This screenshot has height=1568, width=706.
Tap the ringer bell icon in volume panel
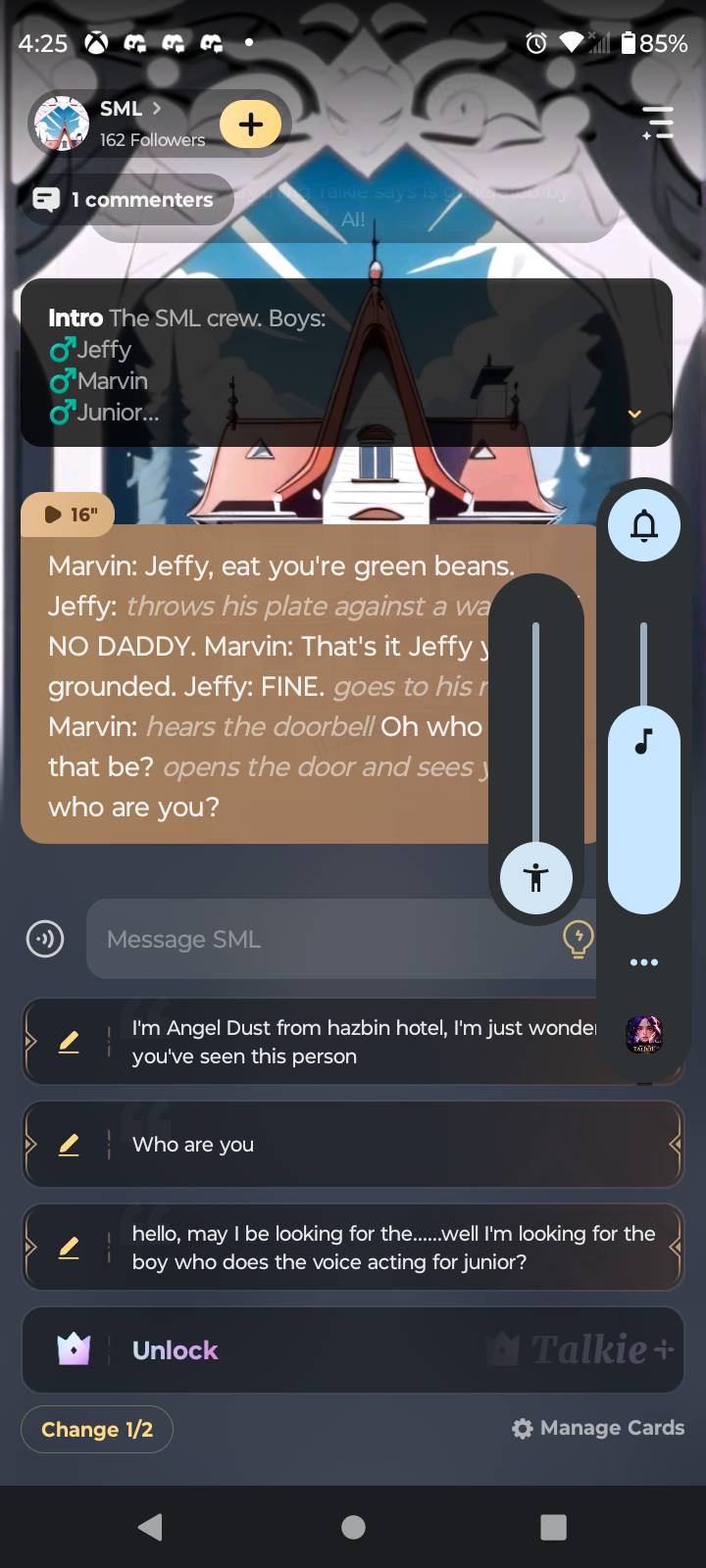pyautogui.click(x=644, y=526)
